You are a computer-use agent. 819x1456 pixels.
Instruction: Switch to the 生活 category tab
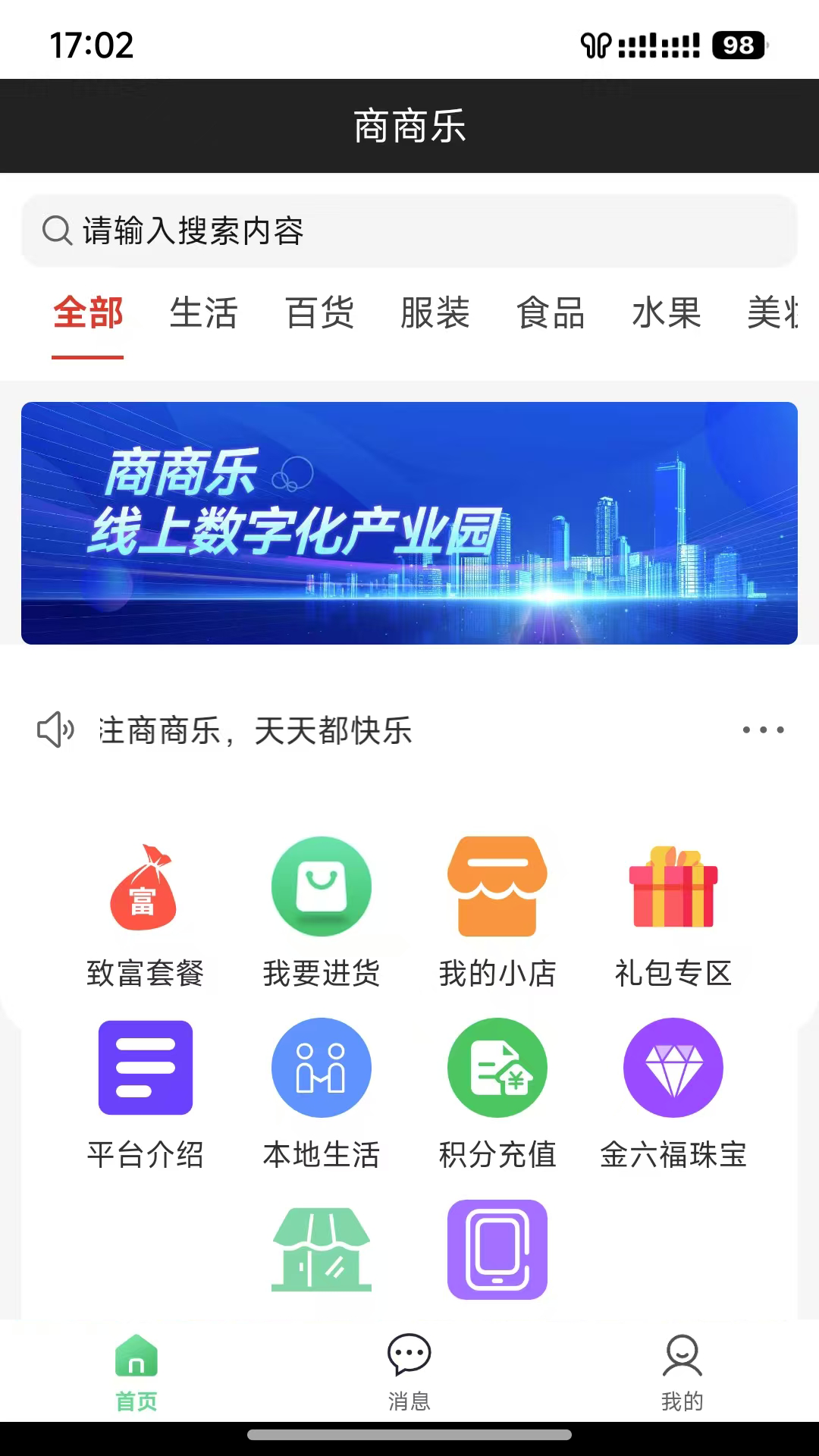205,314
